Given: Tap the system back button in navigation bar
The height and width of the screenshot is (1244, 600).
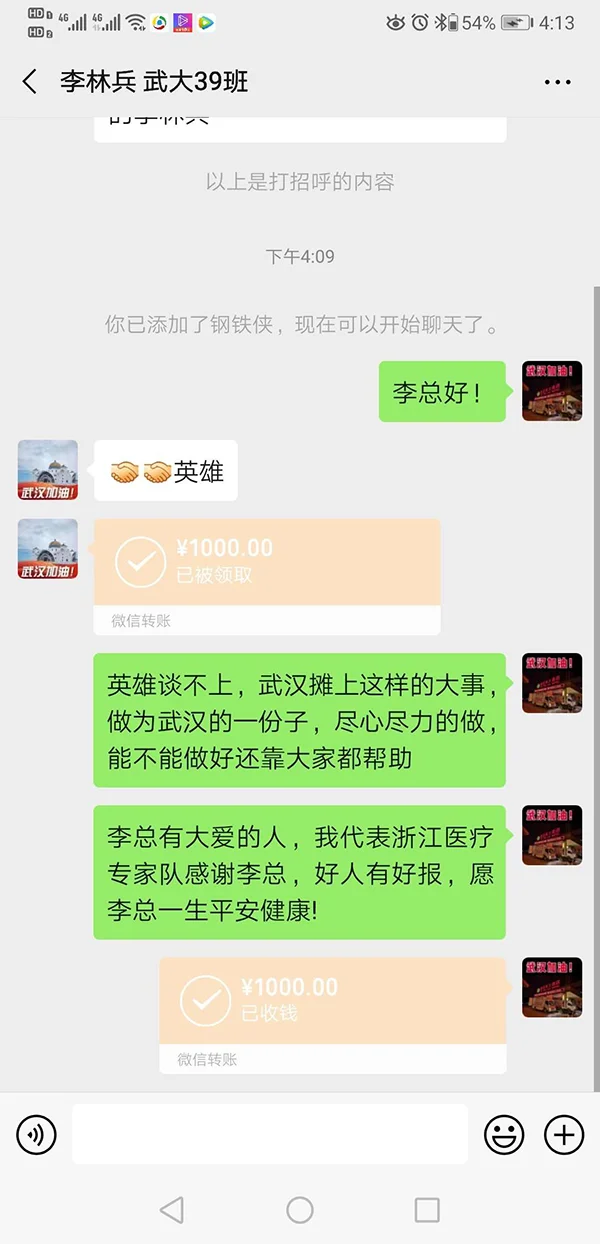Looking at the screenshot, I should coord(172,1210).
